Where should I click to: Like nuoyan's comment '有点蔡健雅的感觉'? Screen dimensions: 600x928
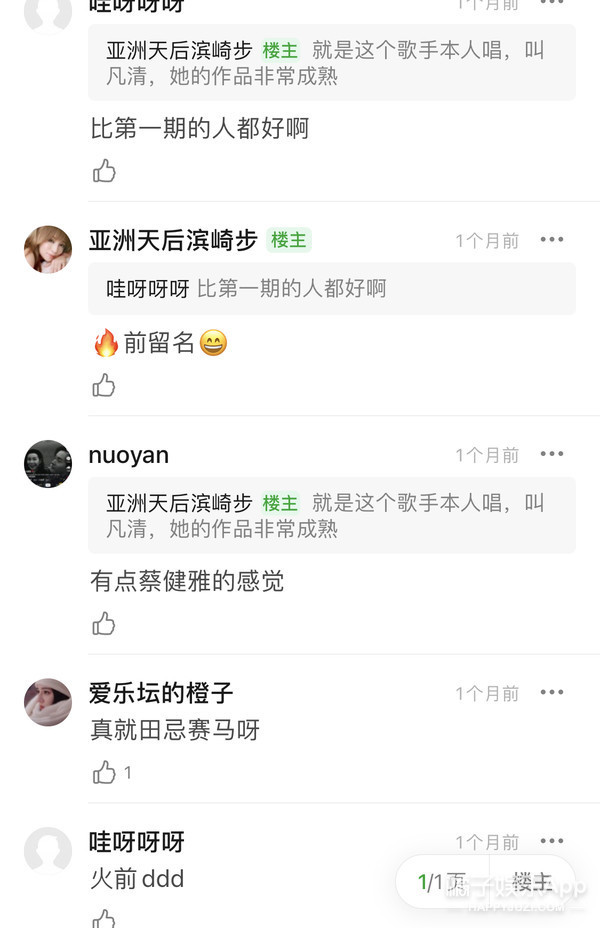pos(104,624)
